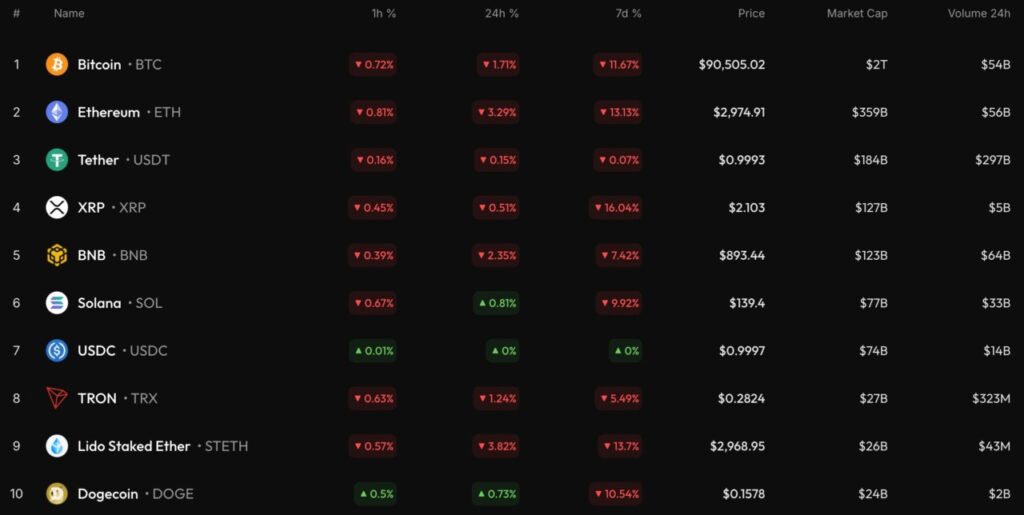Sort by the Market Cap column
Screen dimensions: 1024x515
click(857, 14)
